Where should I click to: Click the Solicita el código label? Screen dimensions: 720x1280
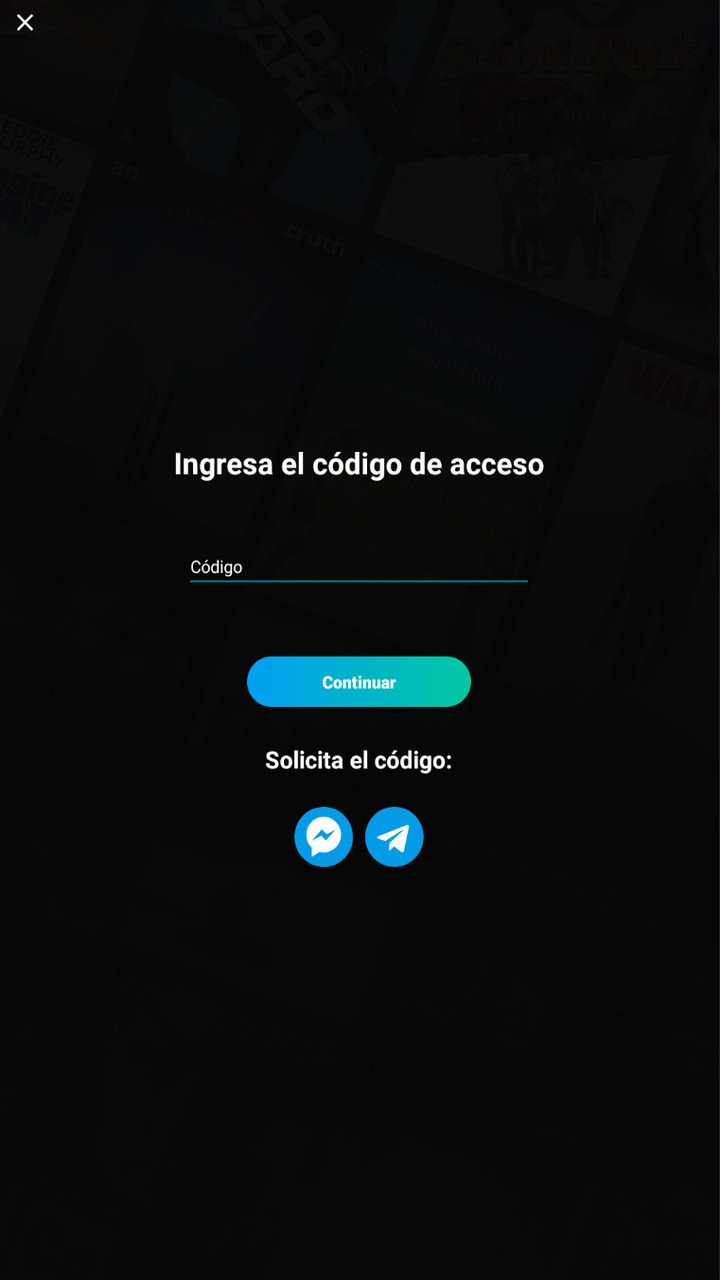359,760
